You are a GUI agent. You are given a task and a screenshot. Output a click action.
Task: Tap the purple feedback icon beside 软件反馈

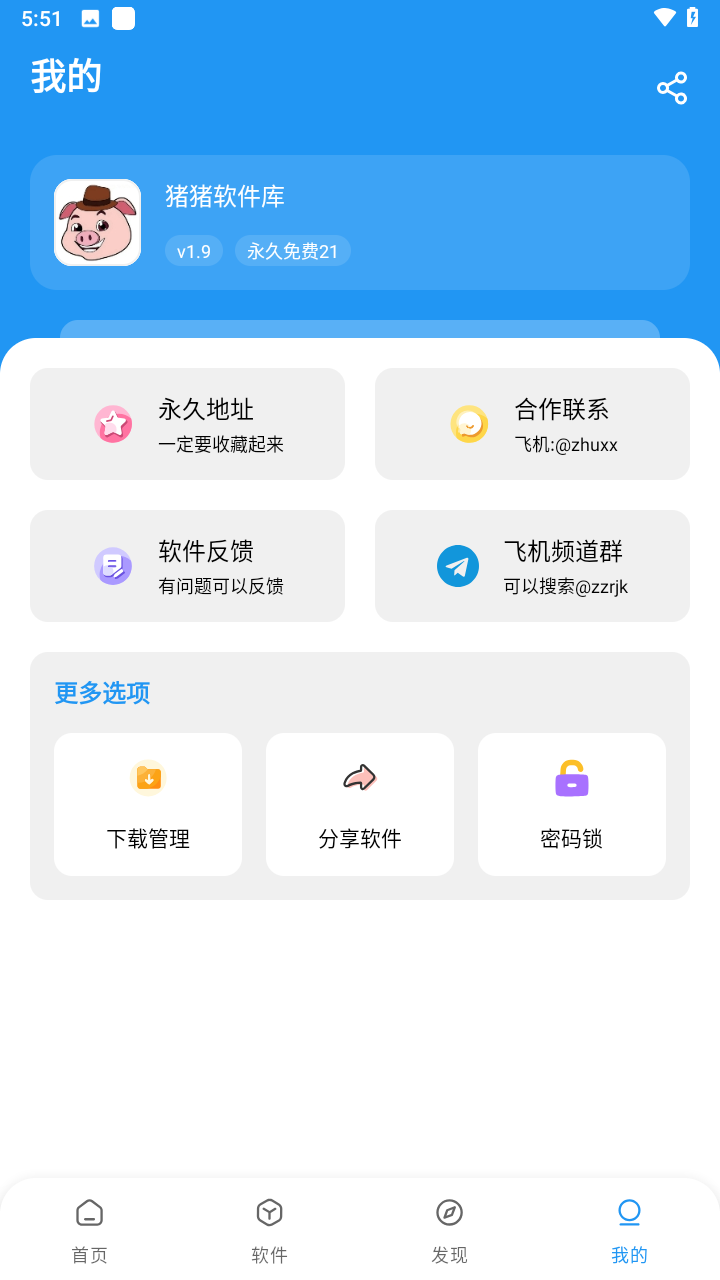pyautogui.click(x=113, y=566)
